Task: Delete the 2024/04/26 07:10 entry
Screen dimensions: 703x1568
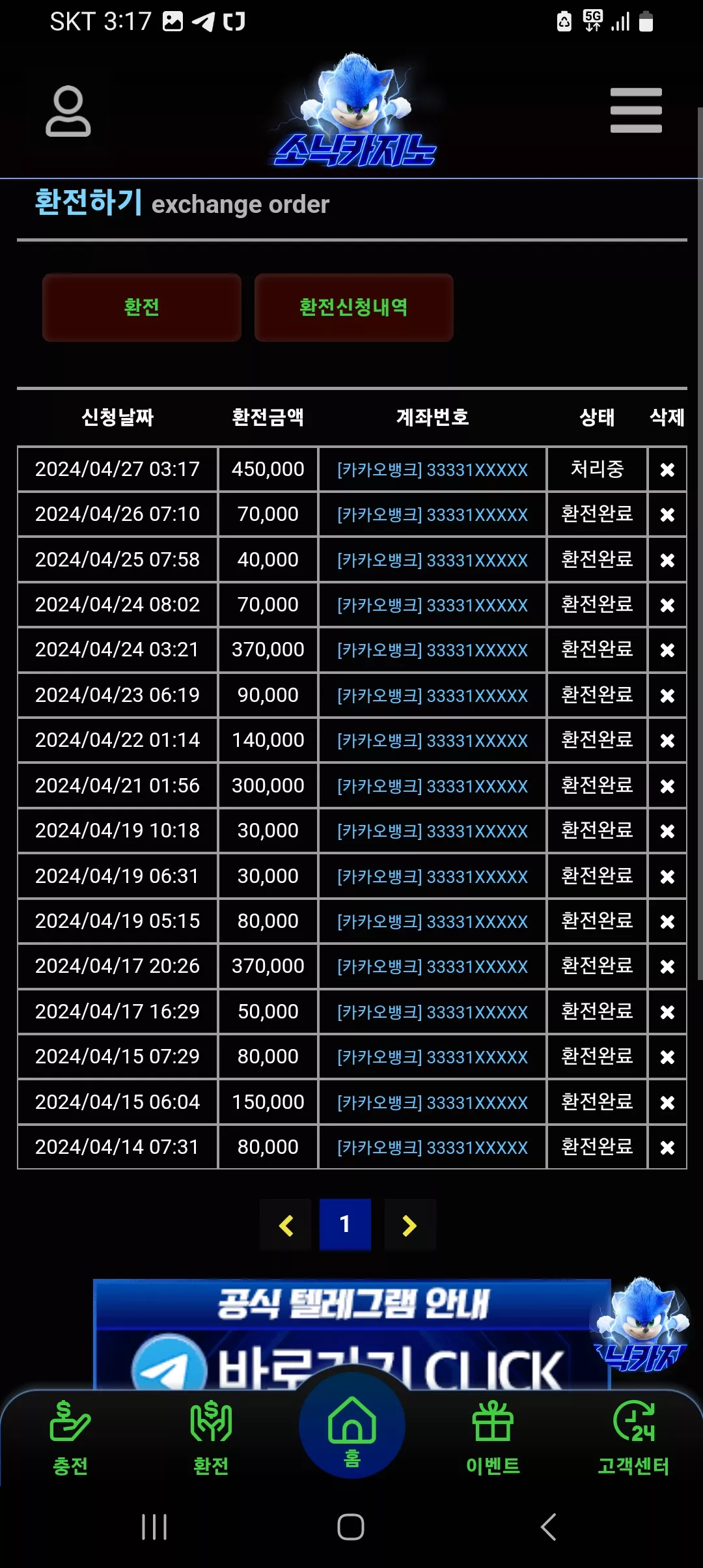Action: click(667, 514)
